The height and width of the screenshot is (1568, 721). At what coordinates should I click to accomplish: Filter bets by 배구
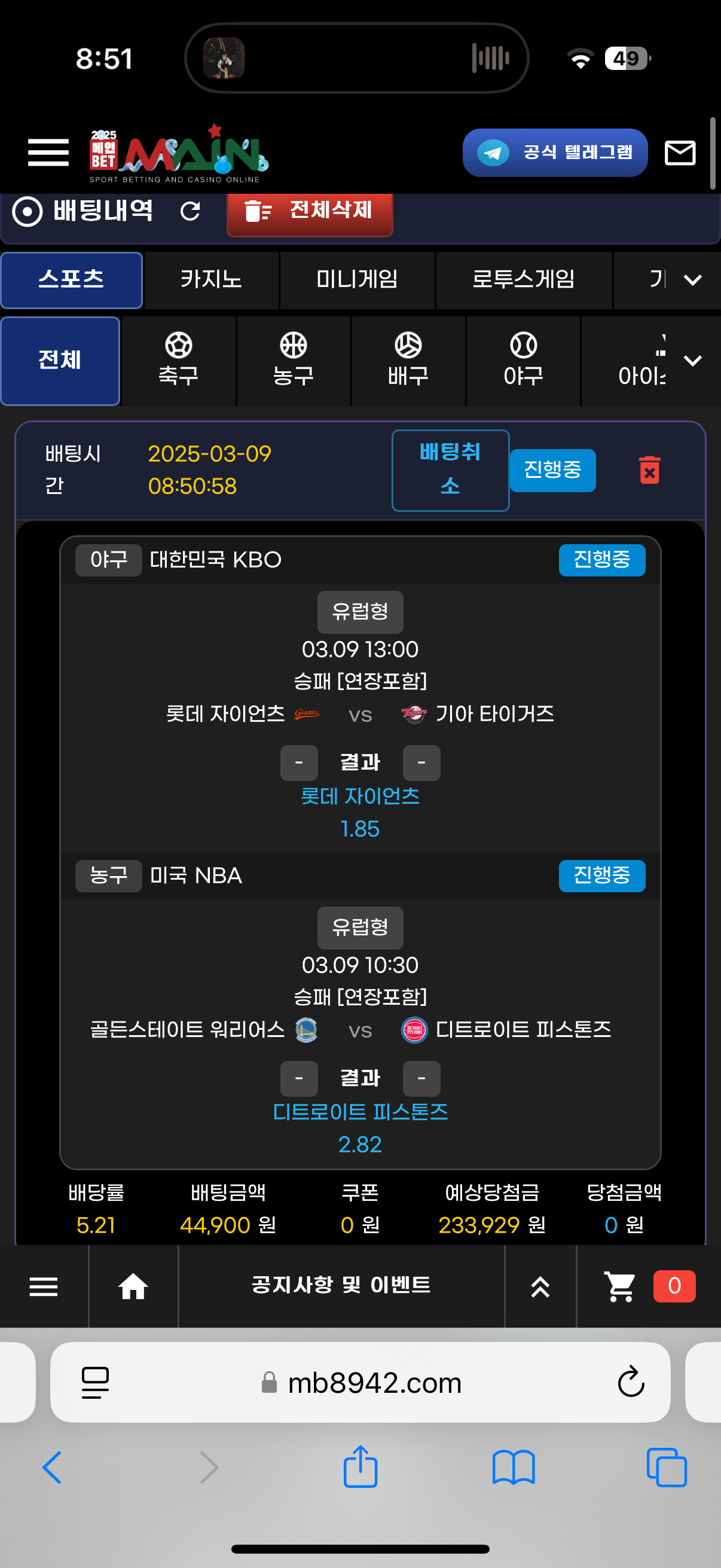coord(408,361)
